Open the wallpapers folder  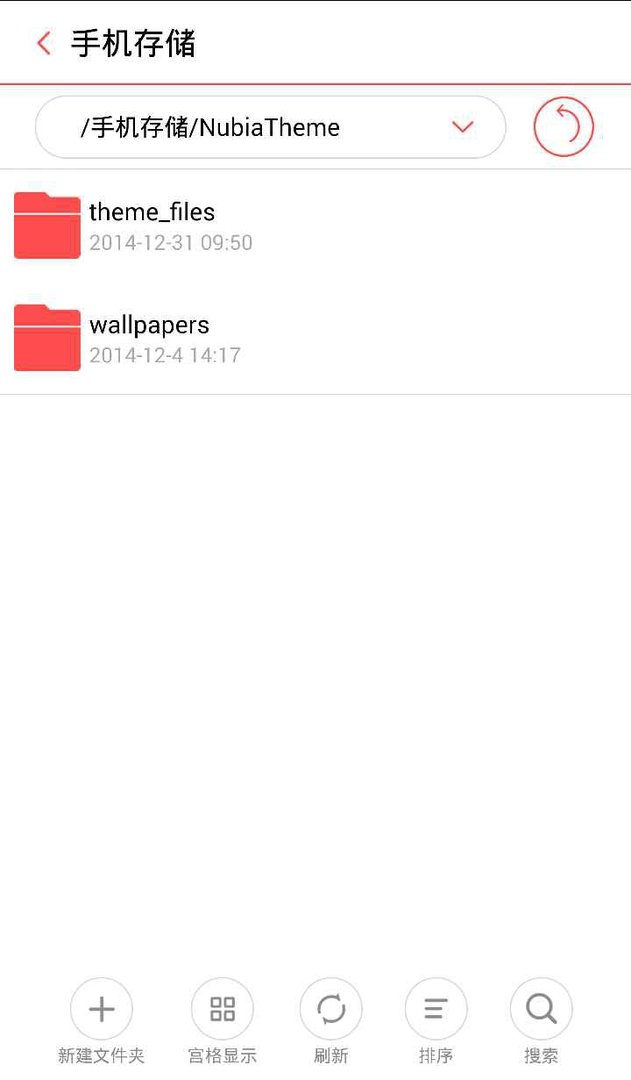click(150, 339)
